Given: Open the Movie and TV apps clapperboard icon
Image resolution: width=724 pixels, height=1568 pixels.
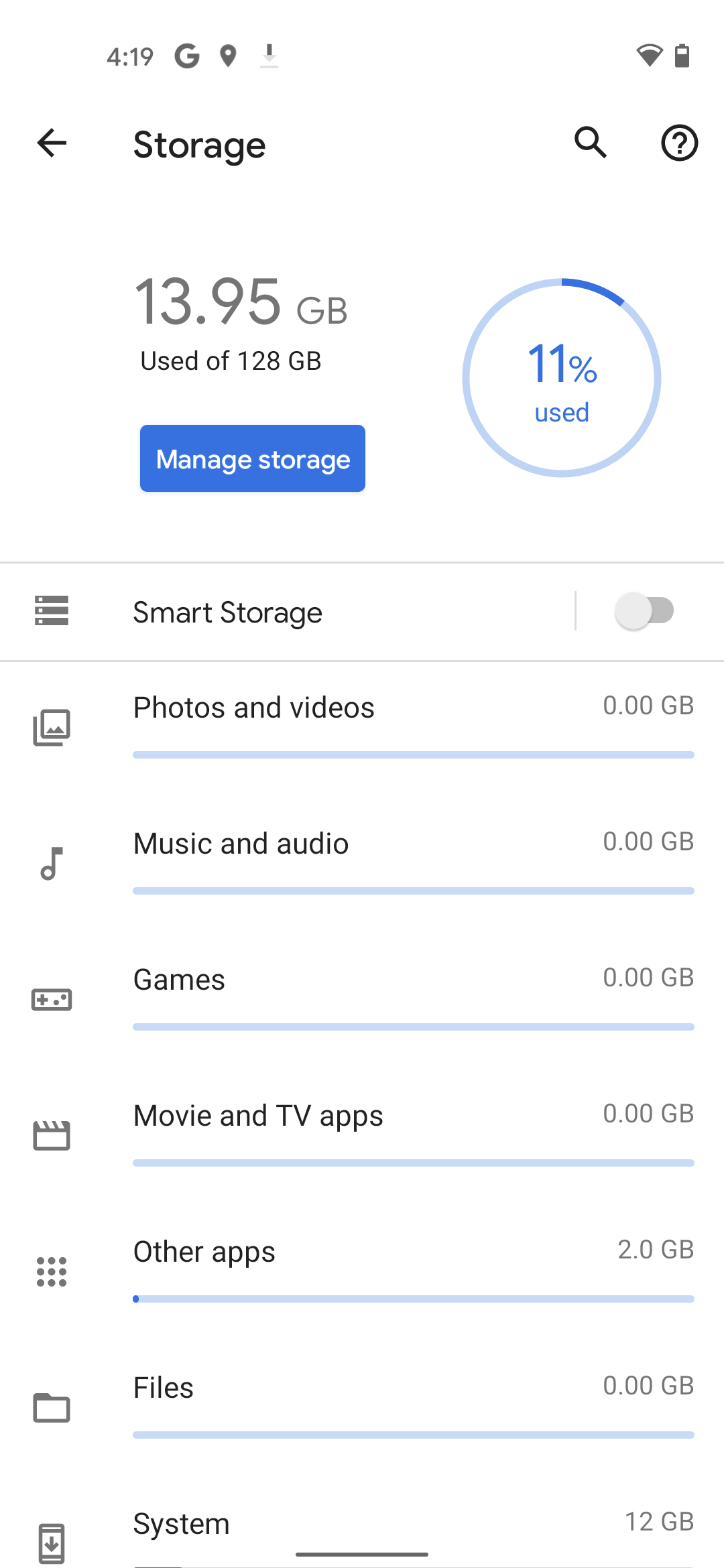Looking at the screenshot, I should (x=52, y=1134).
